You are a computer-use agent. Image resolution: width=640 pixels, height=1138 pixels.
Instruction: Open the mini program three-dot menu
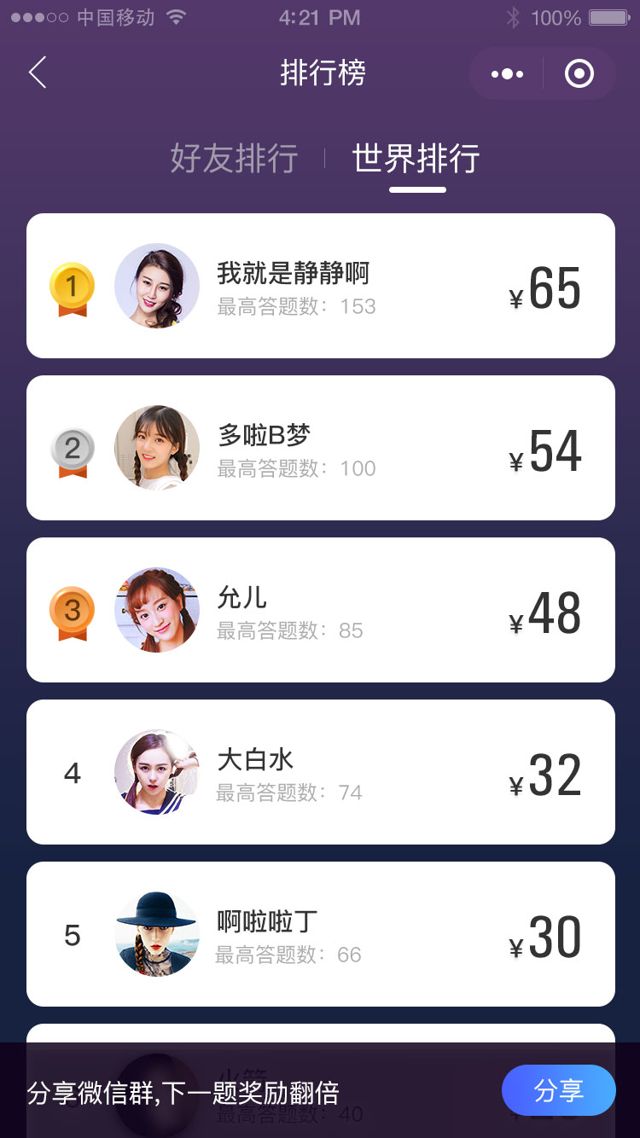pyautogui.click(x=507, y=74)
